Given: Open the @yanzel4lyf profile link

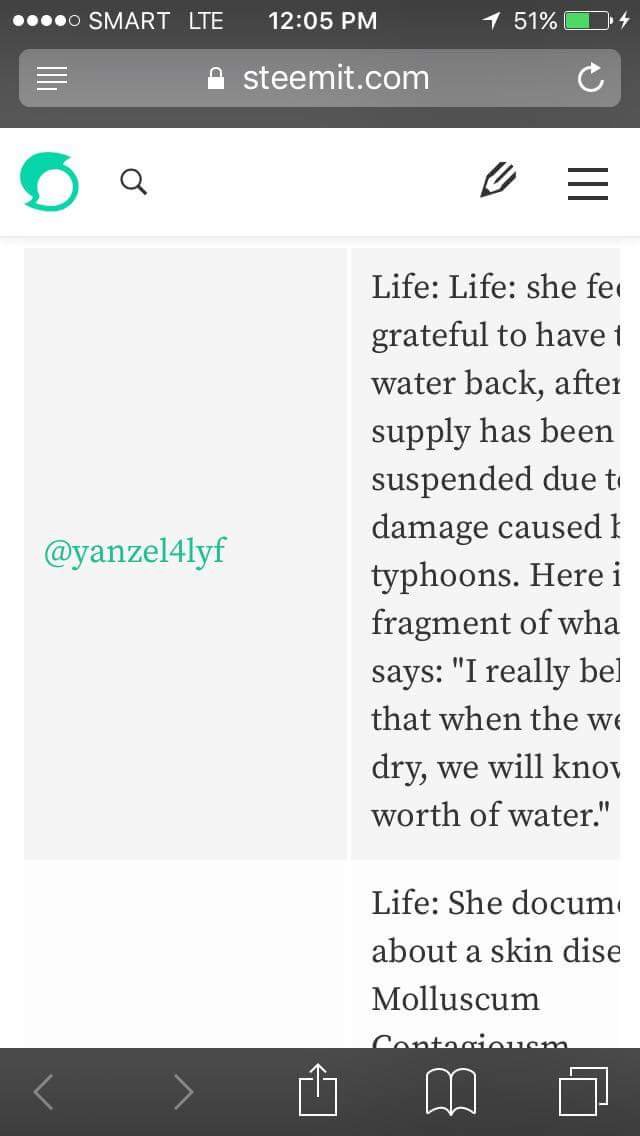Looking at the screenshot, I should coord(135,550).
